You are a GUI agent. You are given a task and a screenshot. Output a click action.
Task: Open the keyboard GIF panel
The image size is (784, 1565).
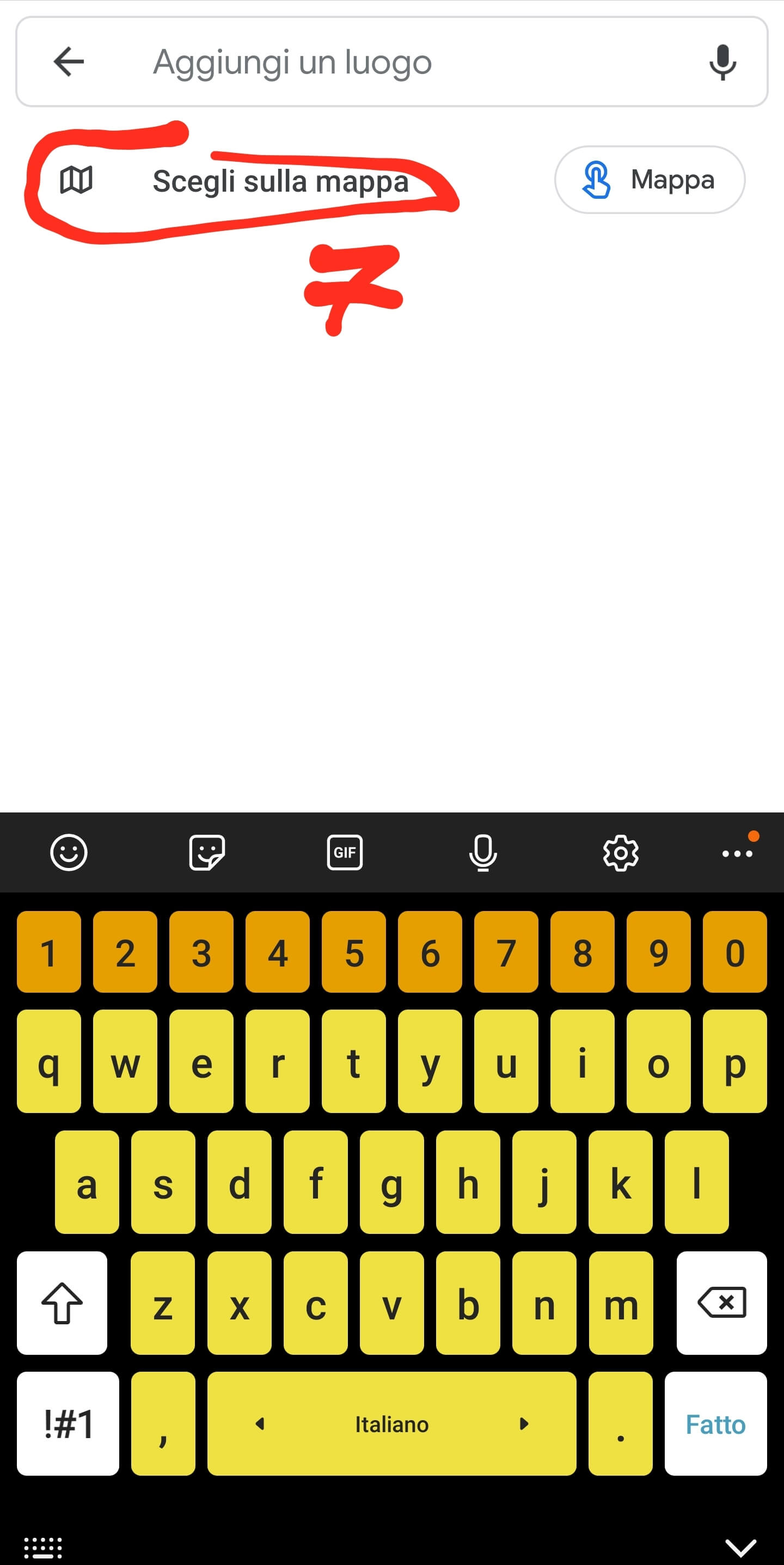[344, 852]
